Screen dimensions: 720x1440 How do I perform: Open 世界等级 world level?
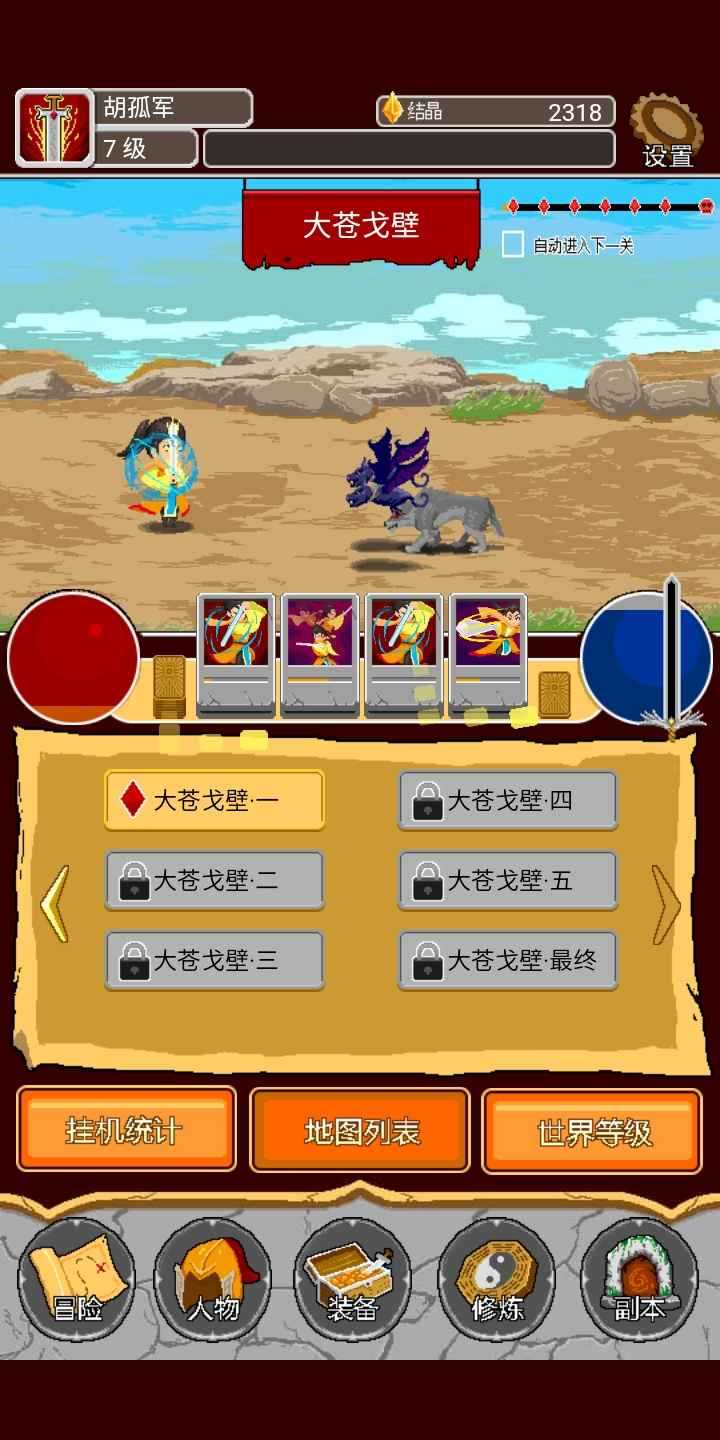593,1130
